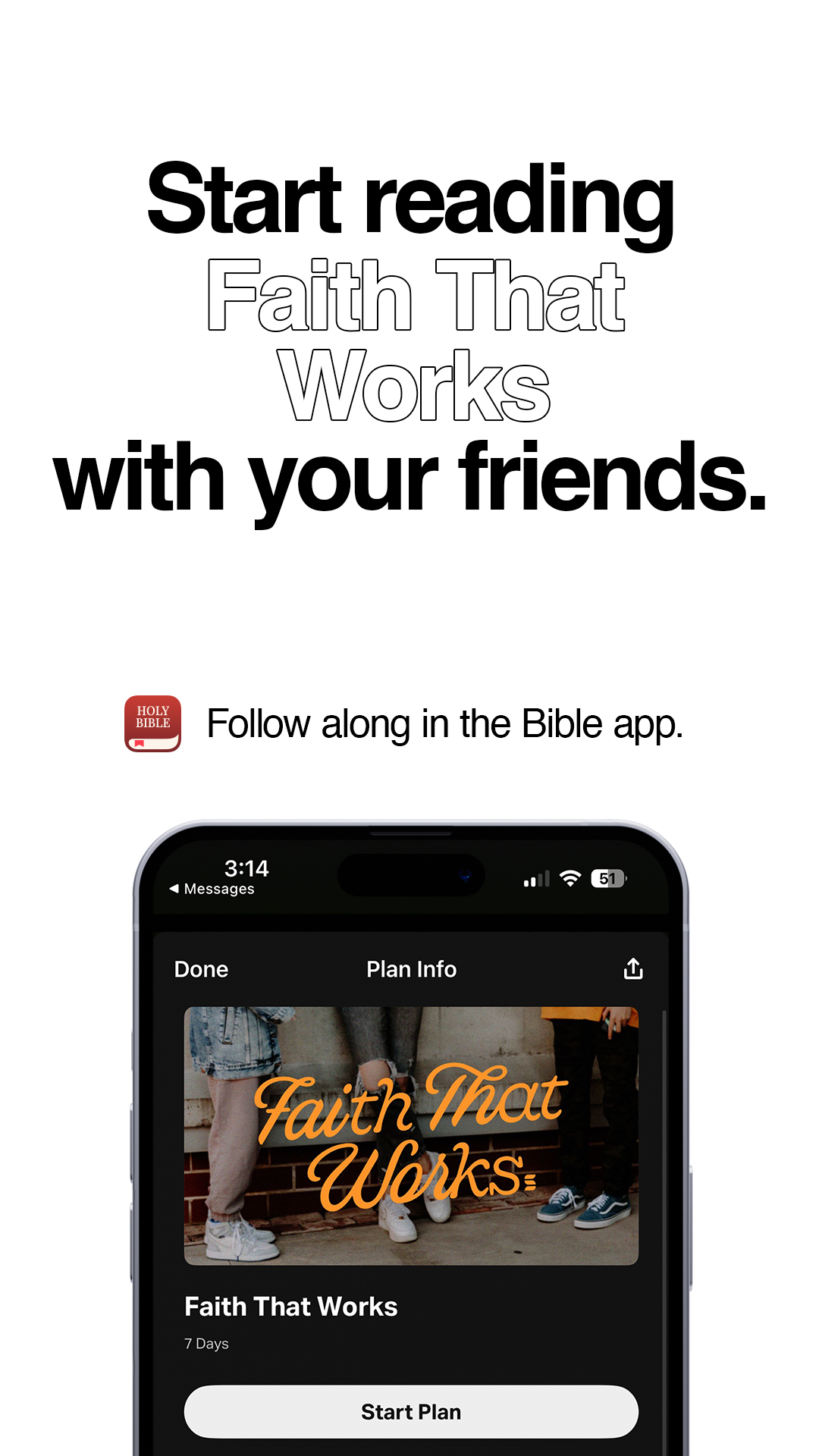Tap the battery indicator showing 51
This screenshot has height=1456, width=819.
click(x=608, y=877)
